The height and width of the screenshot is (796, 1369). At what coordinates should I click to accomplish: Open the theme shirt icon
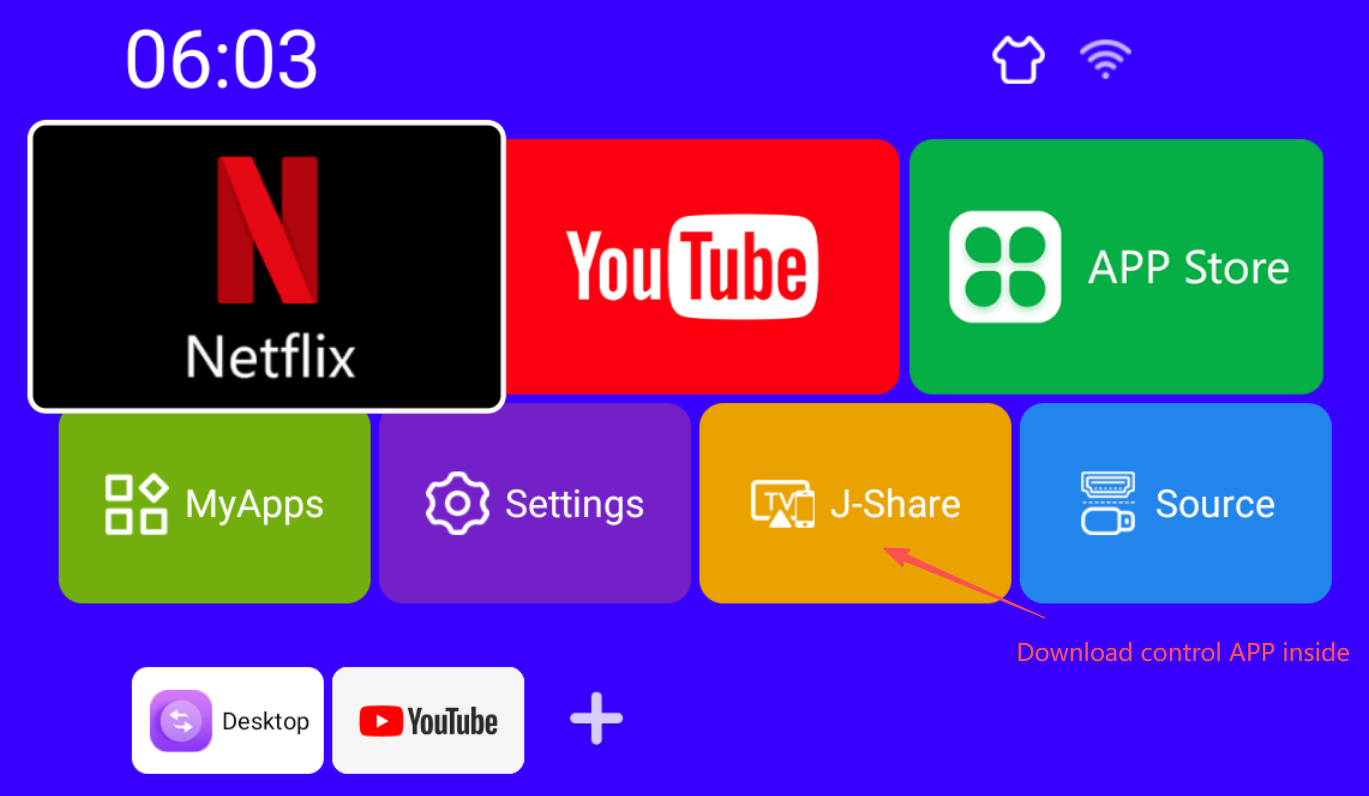coord(1018,60)
